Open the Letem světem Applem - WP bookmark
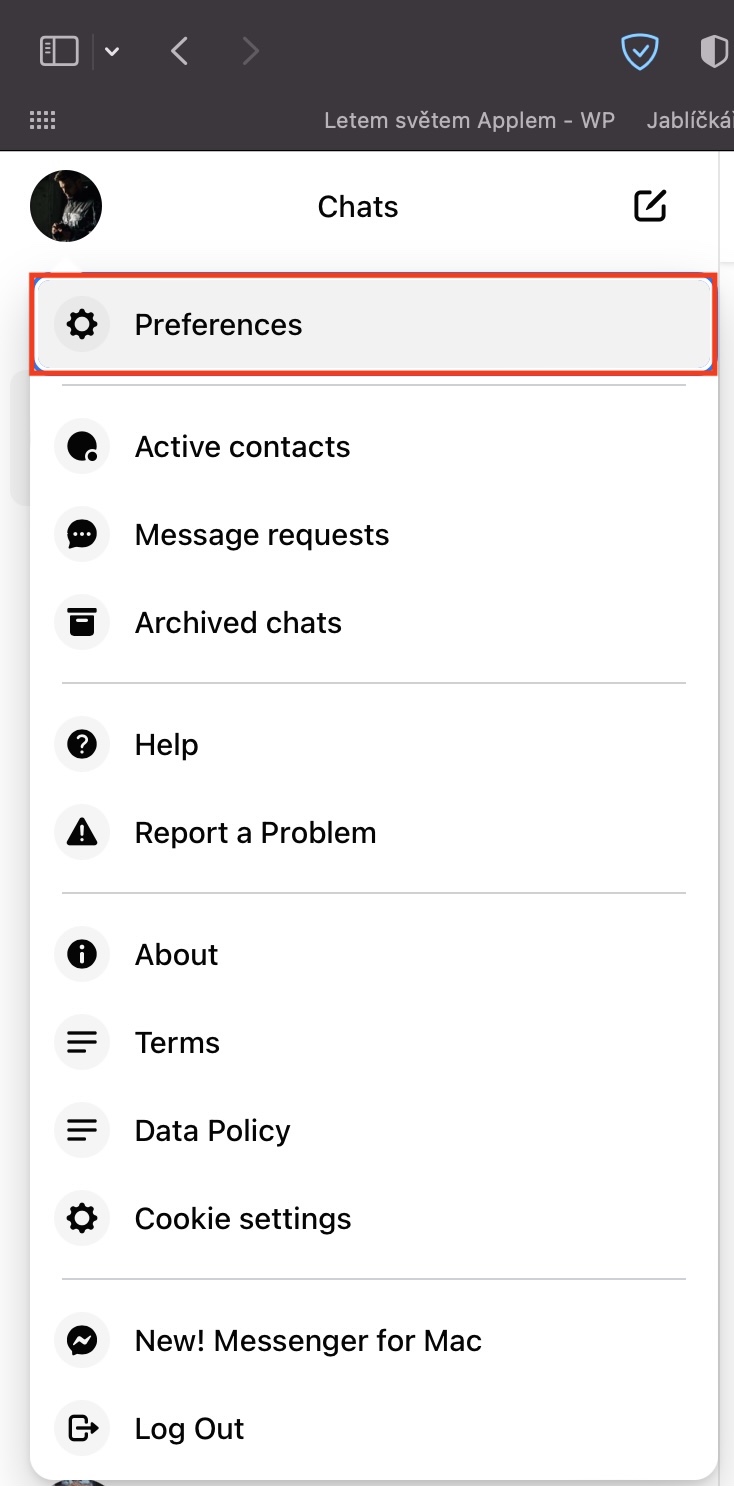Viewport: 734px width, 1486px height. (x=469, y=121)
